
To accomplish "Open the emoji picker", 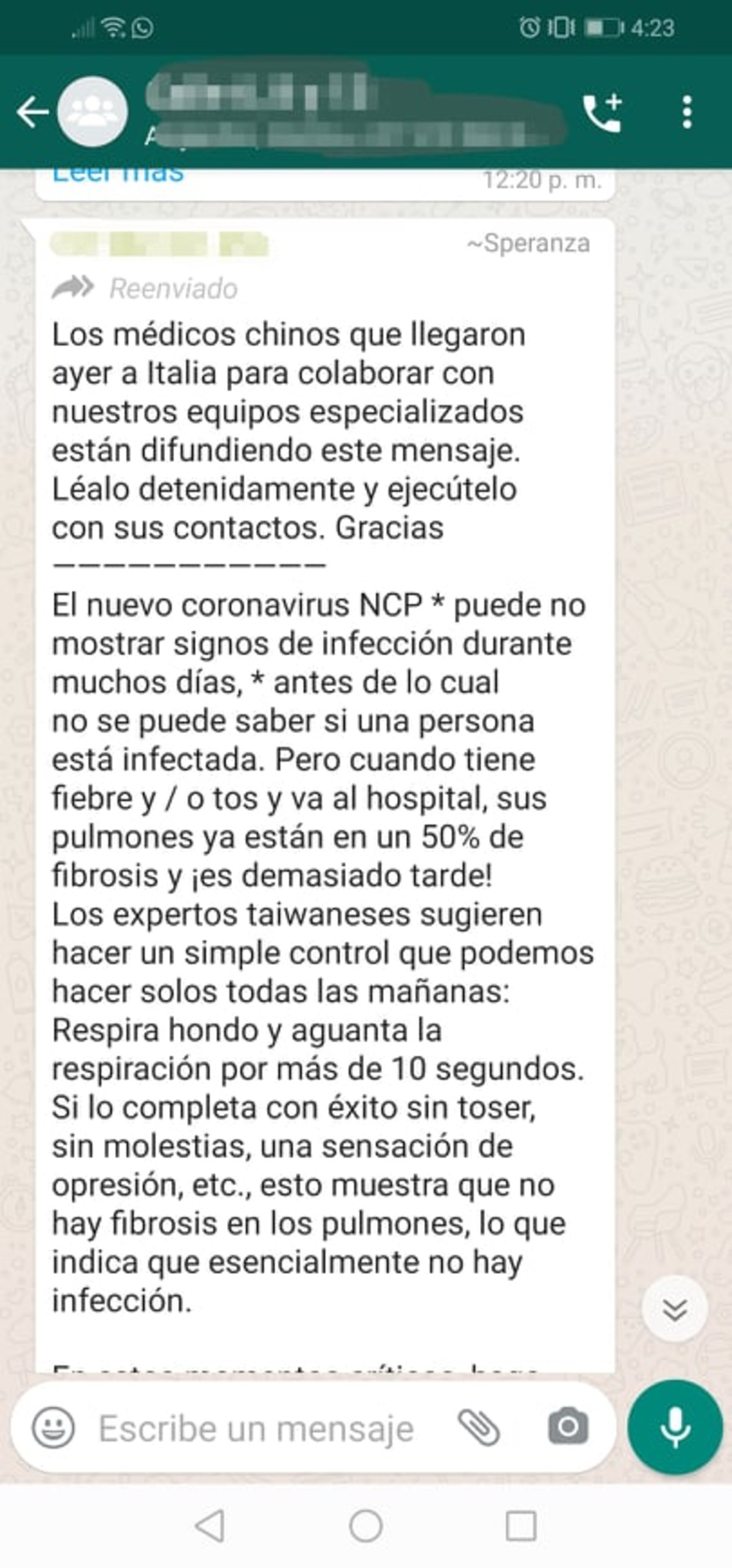I will coord(54,1428).
